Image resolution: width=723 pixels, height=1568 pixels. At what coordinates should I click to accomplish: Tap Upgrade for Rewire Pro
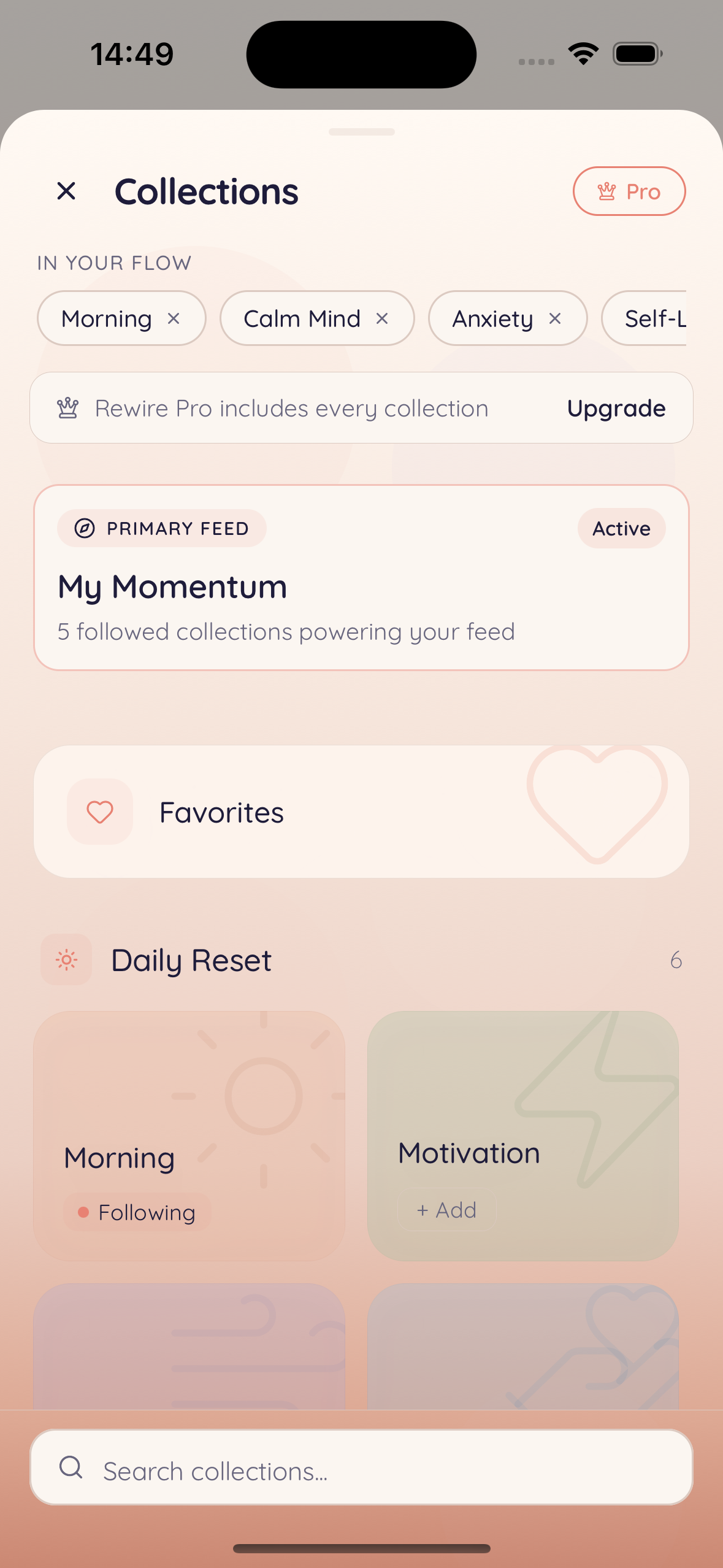click(x=616, y=409)
